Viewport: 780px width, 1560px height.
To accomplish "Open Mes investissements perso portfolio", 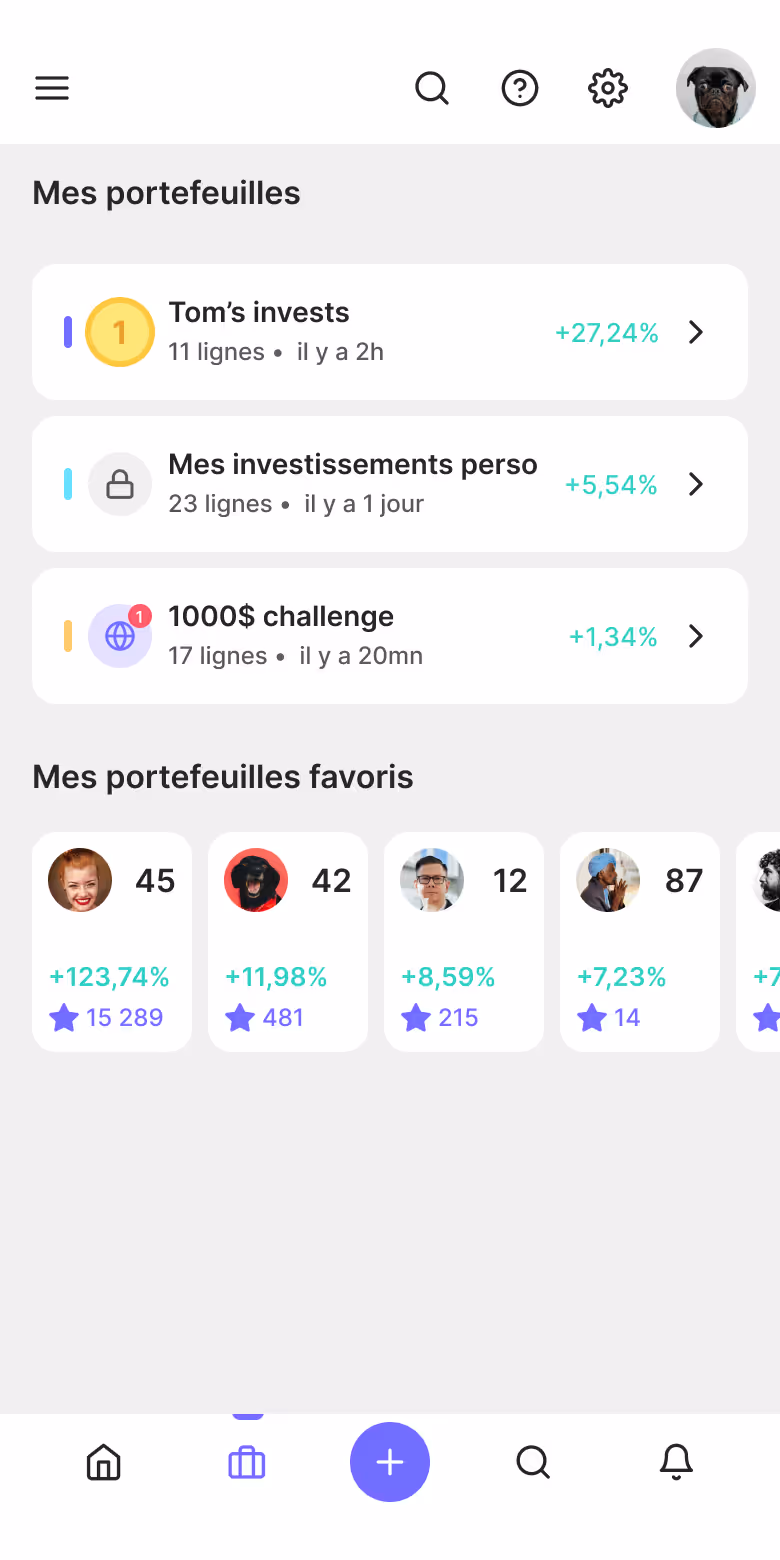I will coord(390,484).
